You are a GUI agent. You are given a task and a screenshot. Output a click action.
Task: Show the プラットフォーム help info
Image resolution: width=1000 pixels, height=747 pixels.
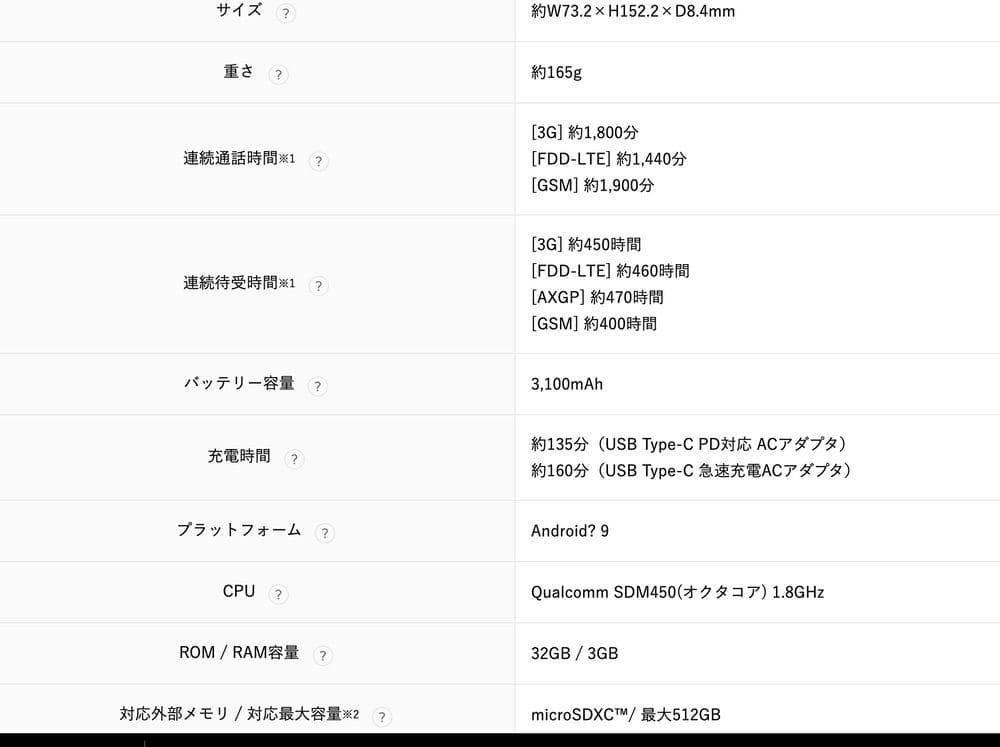point(325,533)
